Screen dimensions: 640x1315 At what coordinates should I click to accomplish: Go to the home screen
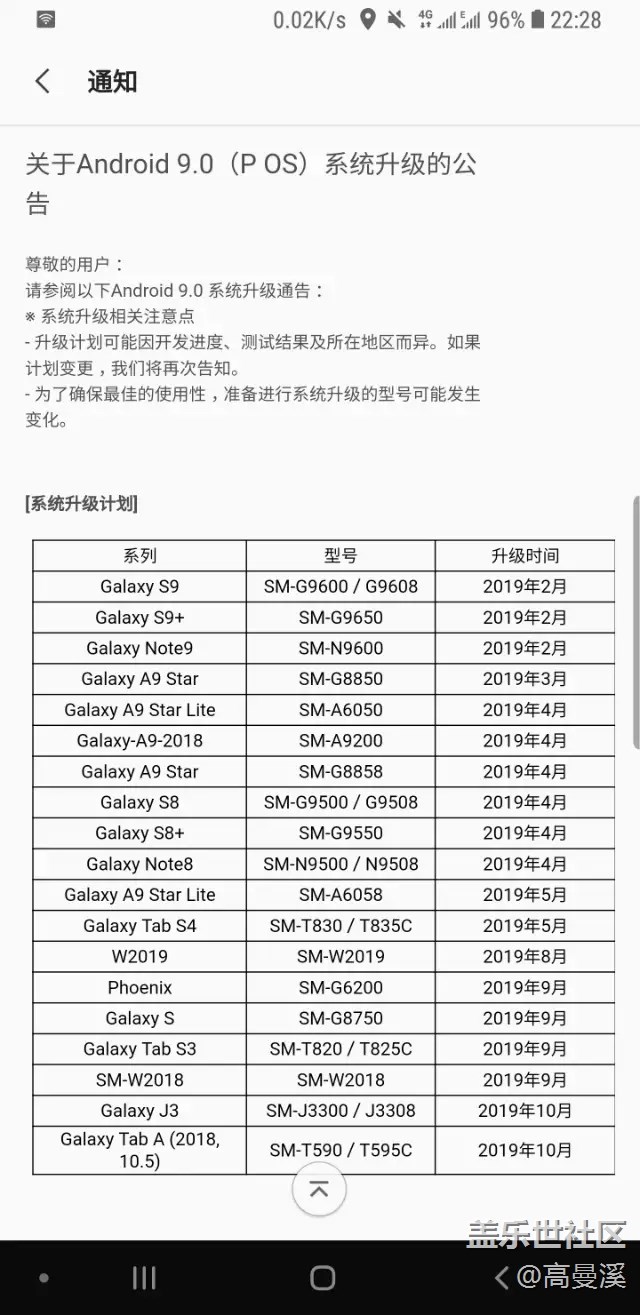pos(322,1277)
